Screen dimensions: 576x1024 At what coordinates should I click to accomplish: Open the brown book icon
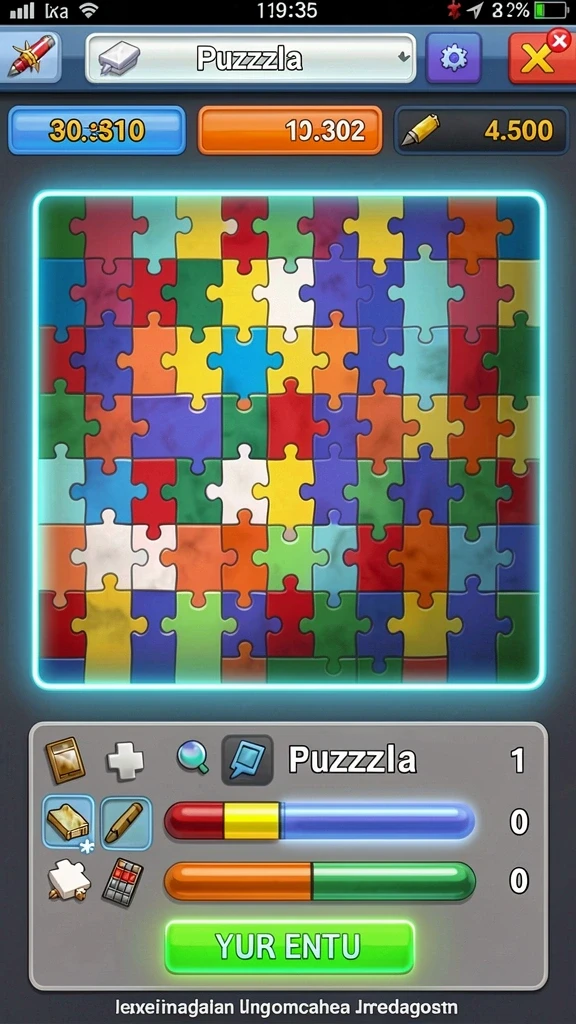(65, 760)
